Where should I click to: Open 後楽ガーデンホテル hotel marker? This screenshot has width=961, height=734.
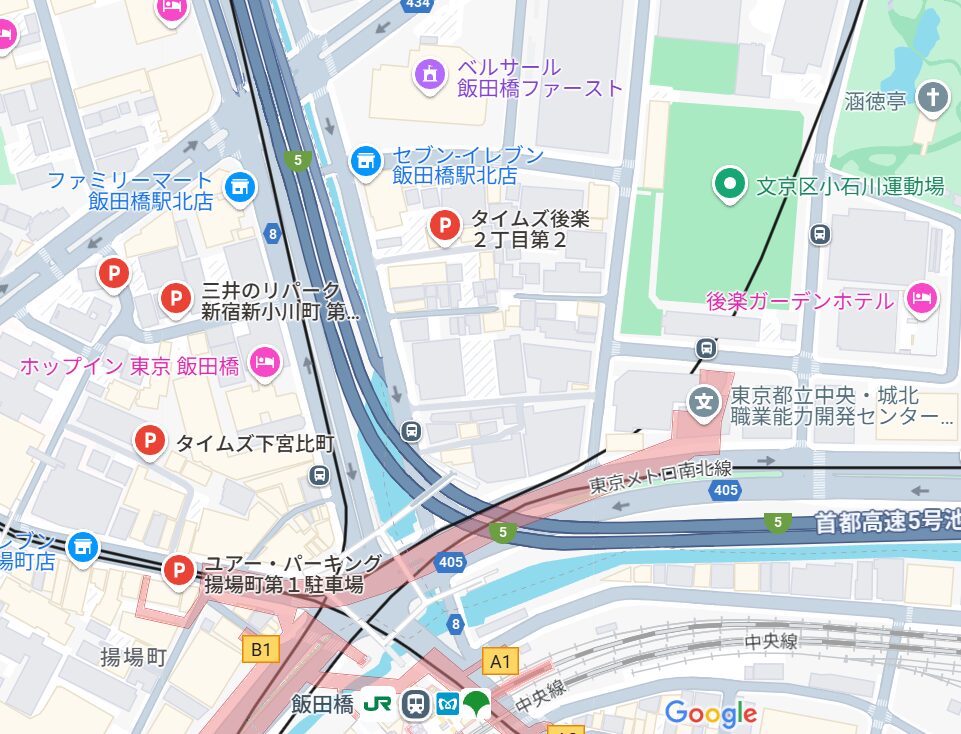[921, 297]
